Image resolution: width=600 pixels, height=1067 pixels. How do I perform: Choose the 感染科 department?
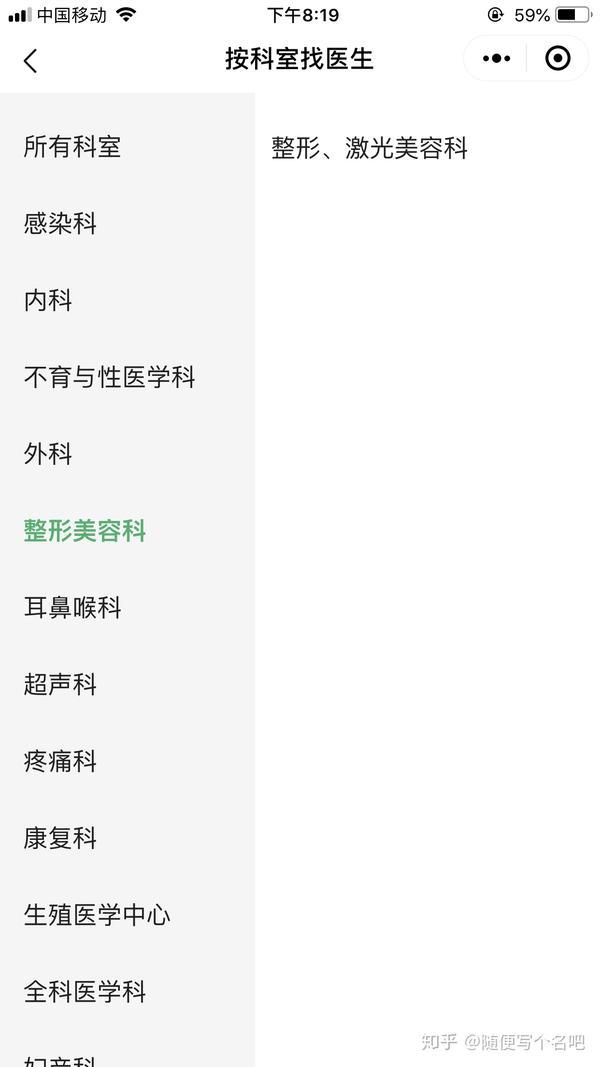tap(127, 224)
